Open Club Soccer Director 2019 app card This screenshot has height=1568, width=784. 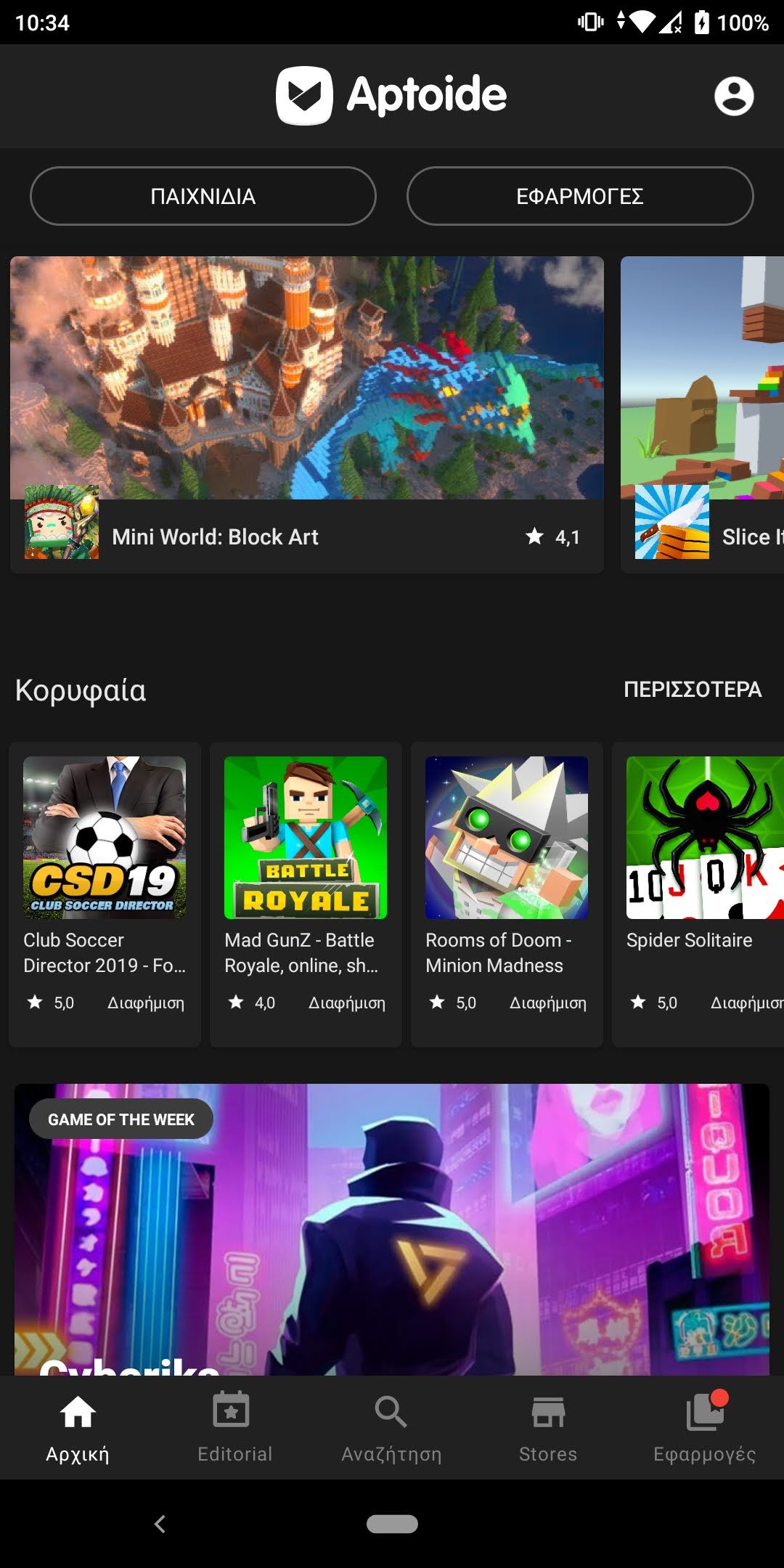coord(105,893)
